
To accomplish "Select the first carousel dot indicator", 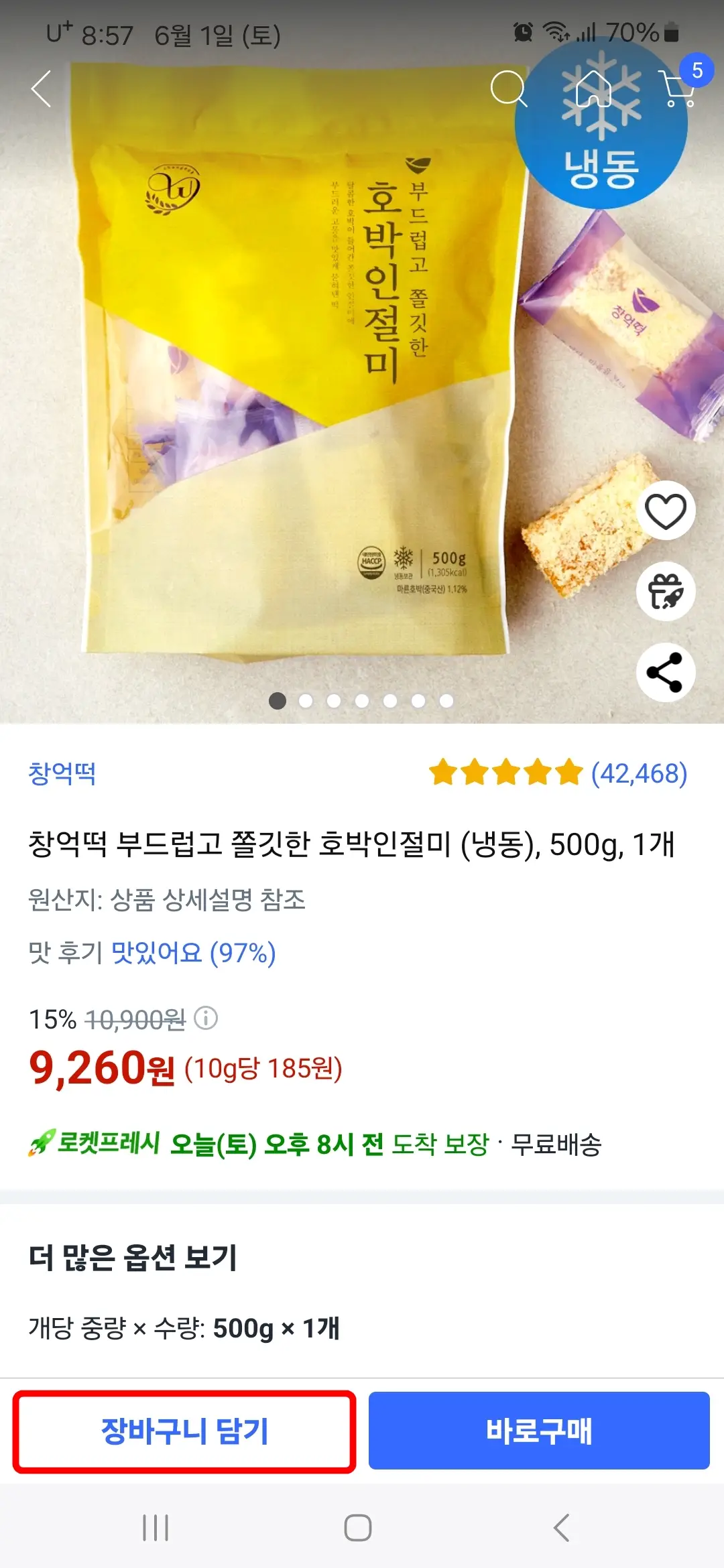I will (x=279, y=700).
